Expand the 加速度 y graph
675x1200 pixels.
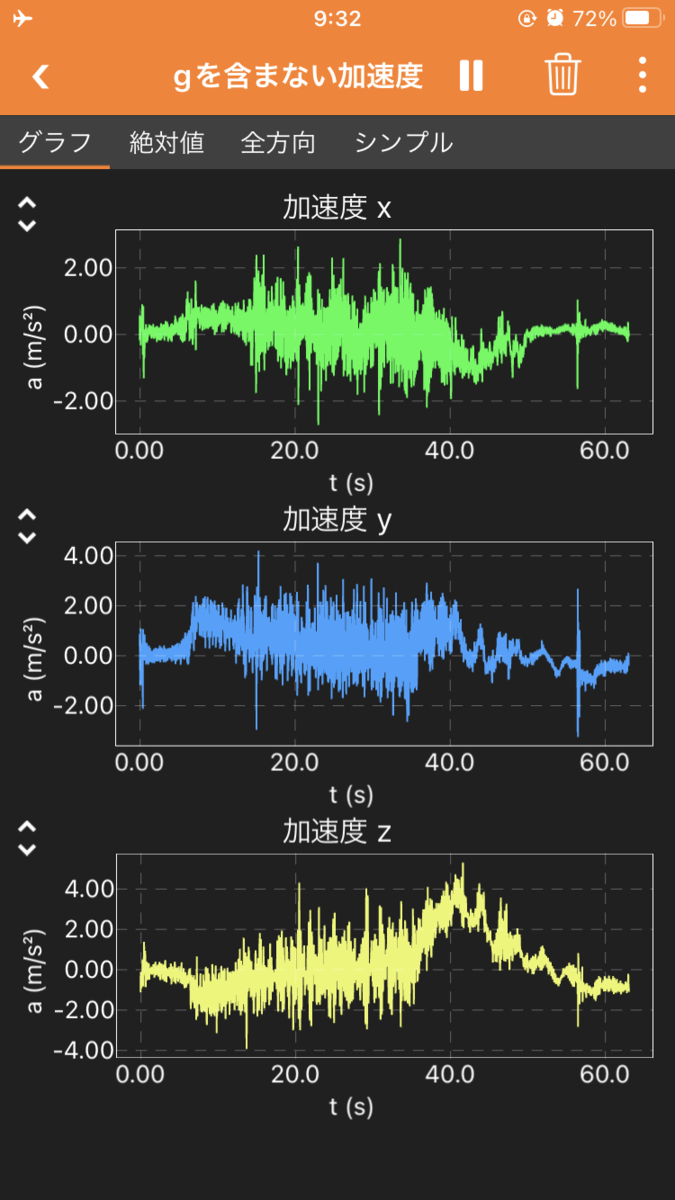(27, 526)
